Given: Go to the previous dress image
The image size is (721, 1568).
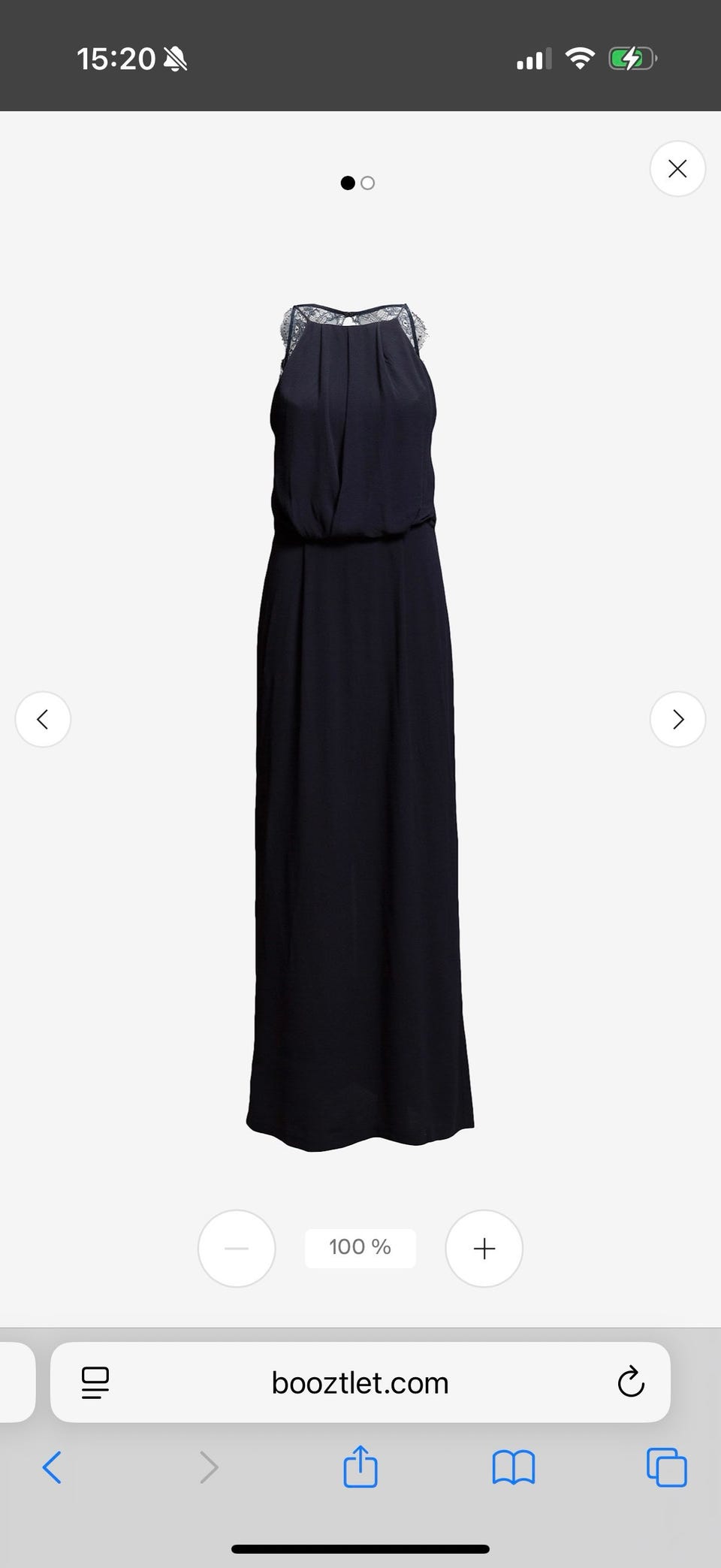Looking at the screenshot, I should point(43,719).
